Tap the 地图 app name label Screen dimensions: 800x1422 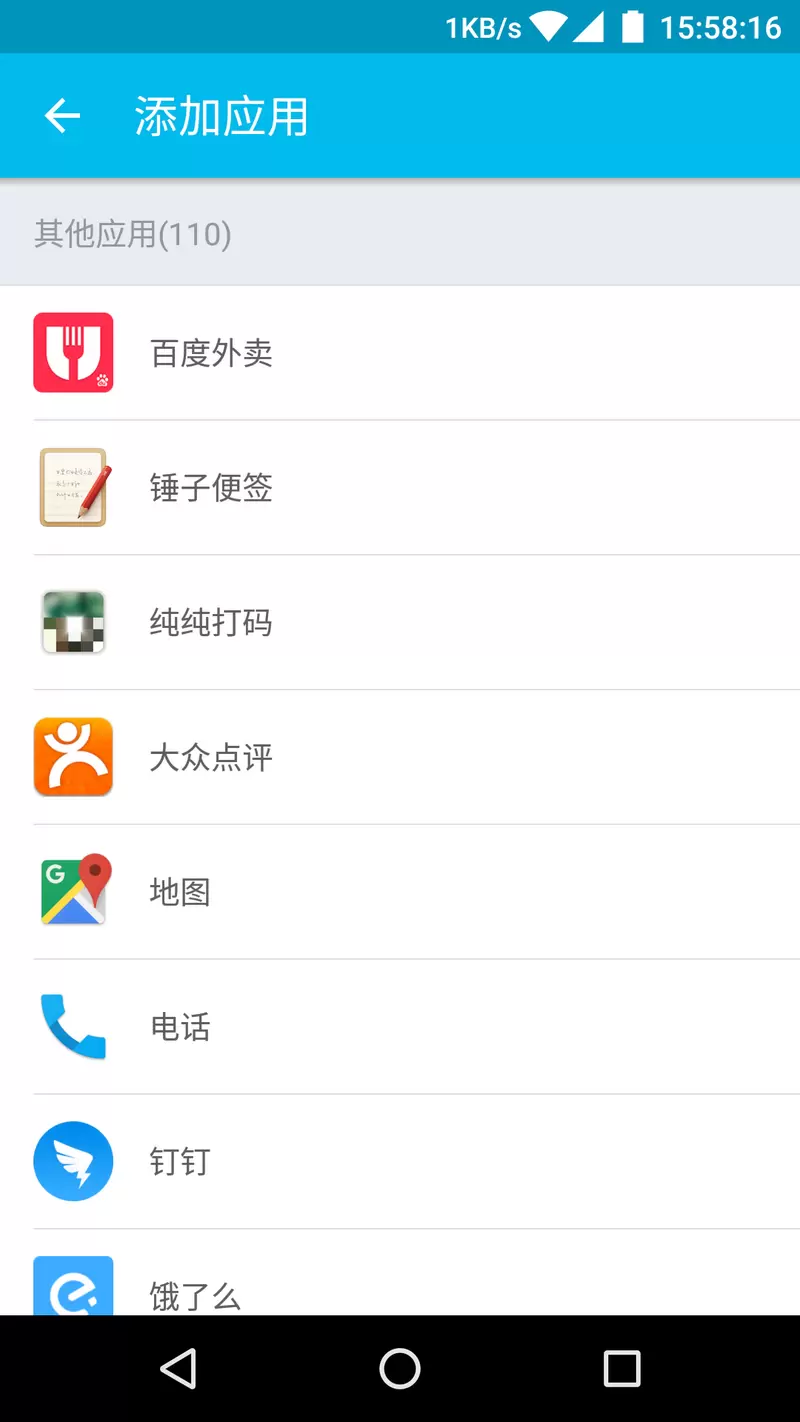(x=180, y=891)
